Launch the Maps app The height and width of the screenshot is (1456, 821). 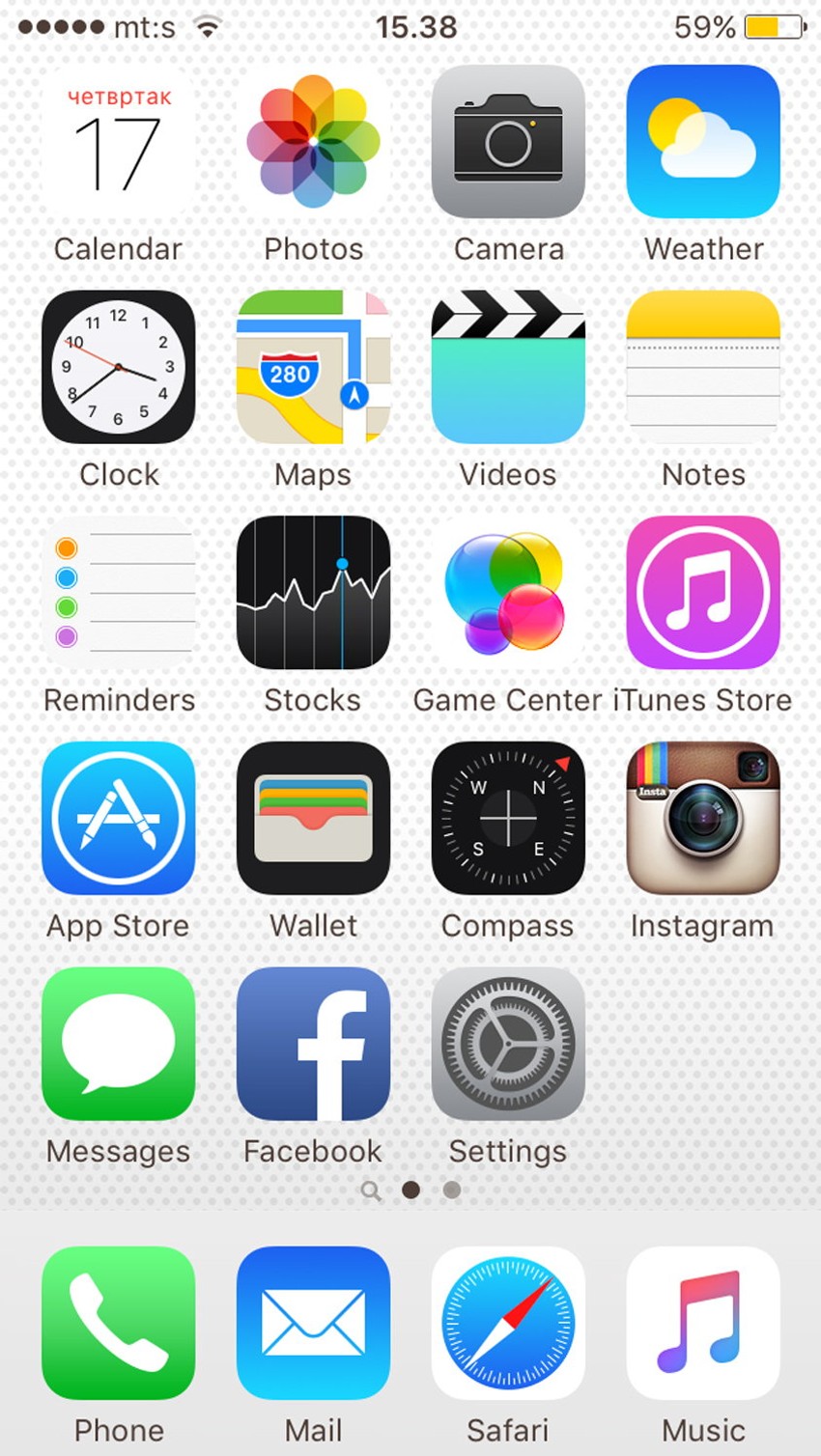(x=314, y=367)
